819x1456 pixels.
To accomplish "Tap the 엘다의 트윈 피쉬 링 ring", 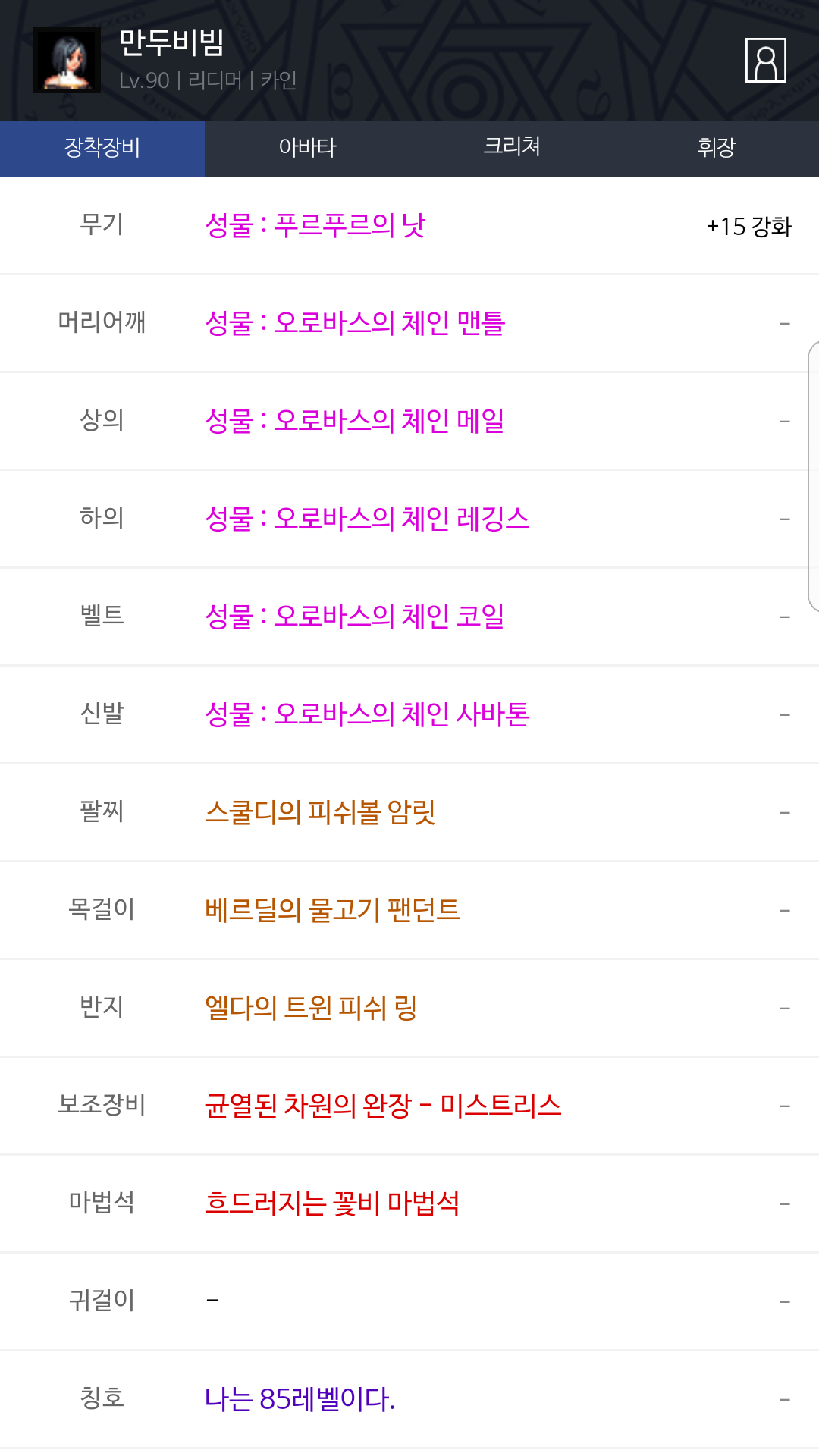I will (x=311, y=1008).
